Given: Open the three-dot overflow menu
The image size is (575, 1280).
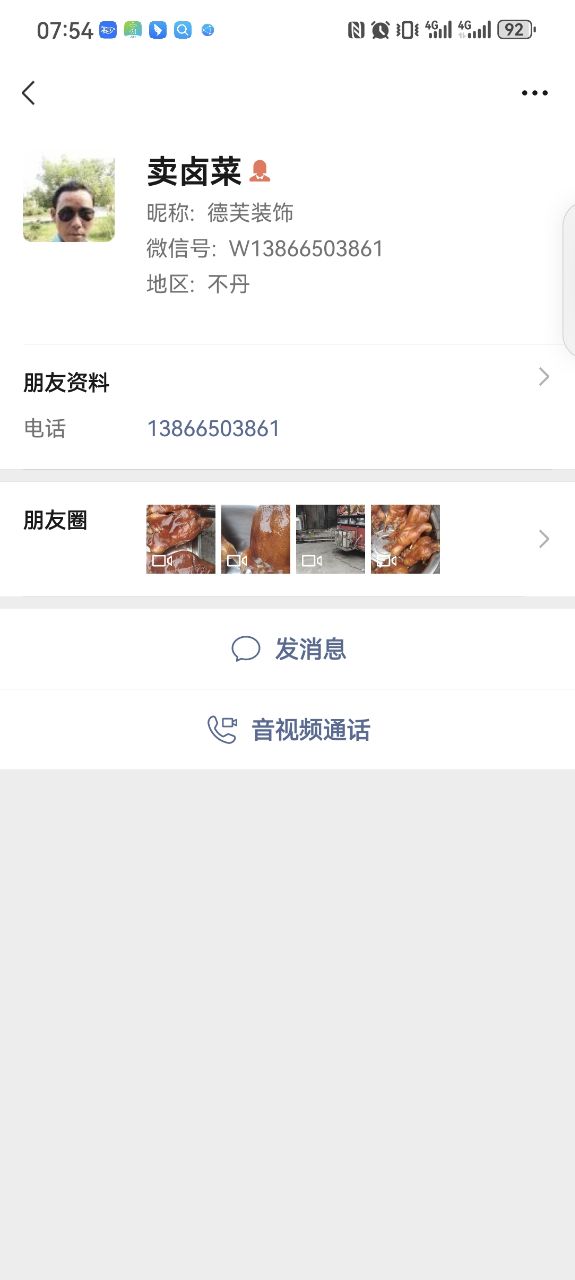Looking at the screenshot, I should click(535, 93).
